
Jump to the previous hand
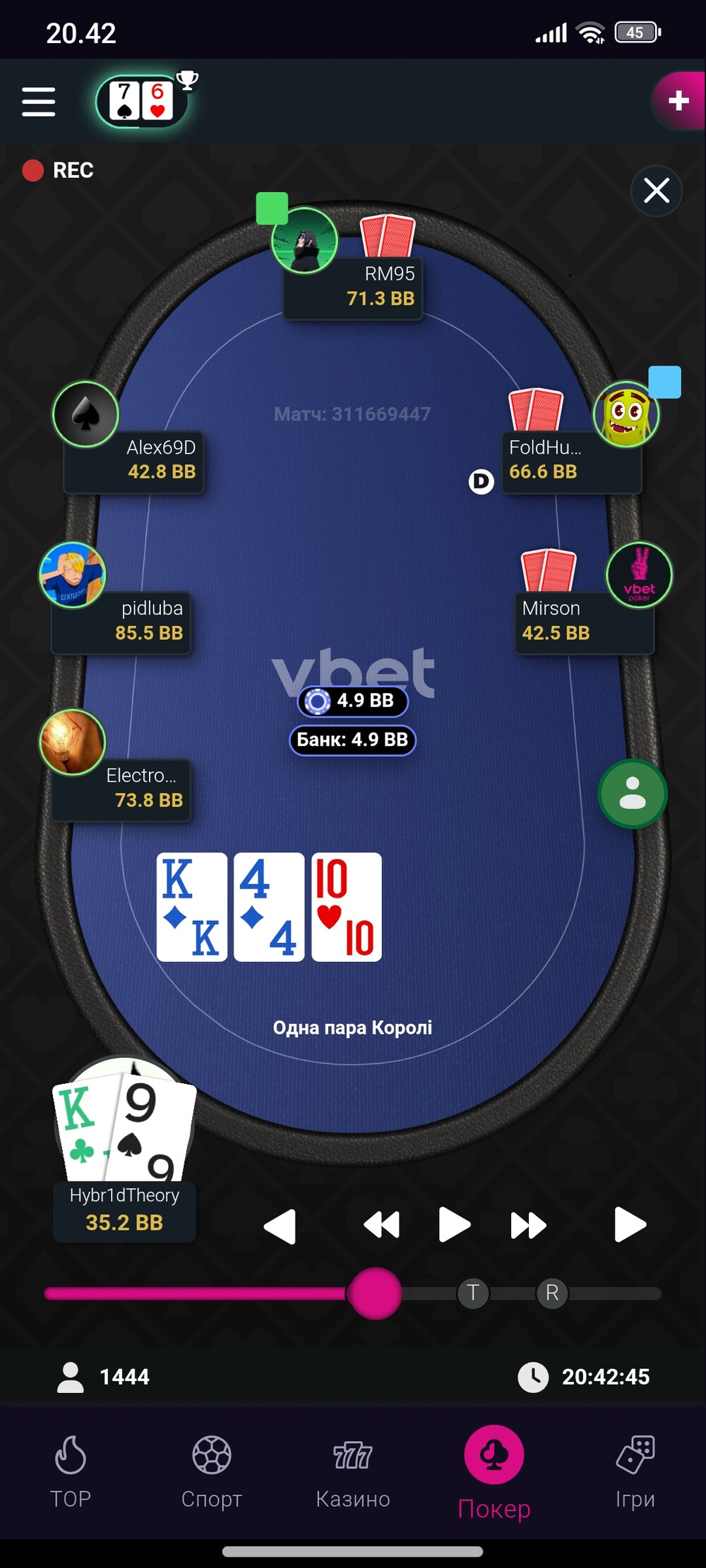[x=280, y=1226]
